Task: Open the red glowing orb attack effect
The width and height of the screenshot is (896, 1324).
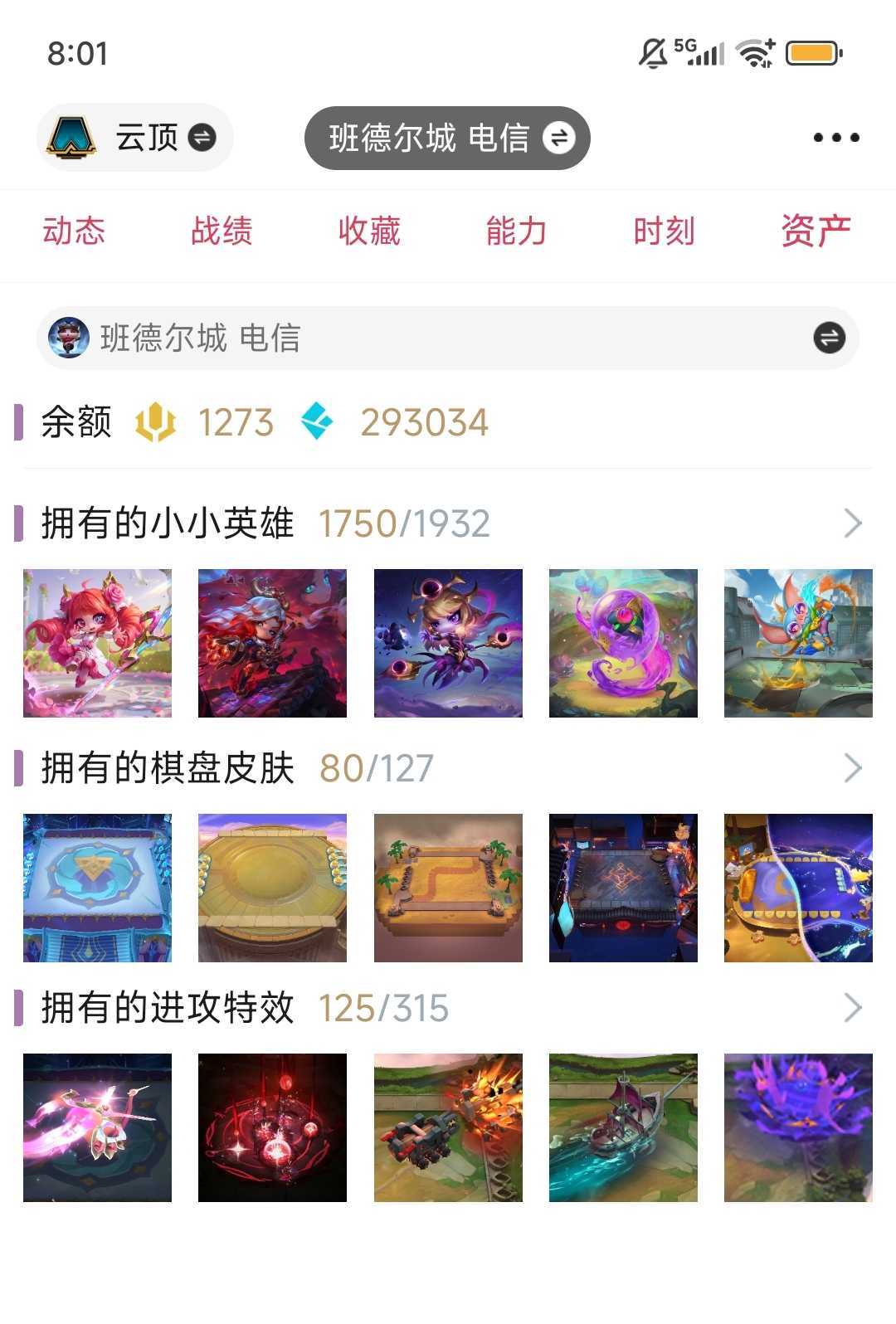Action: 272,1127
